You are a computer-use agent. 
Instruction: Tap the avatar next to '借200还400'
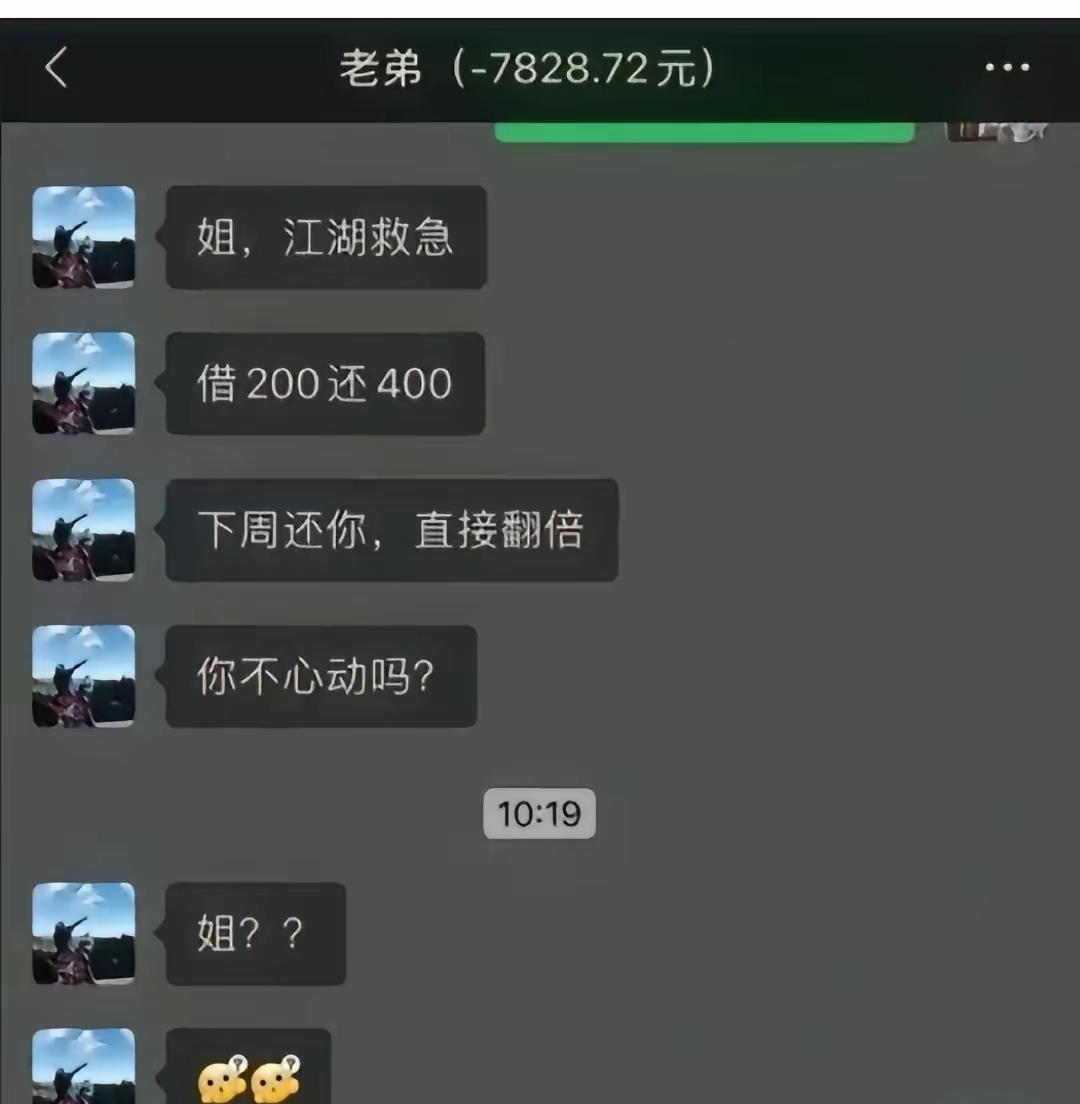point(83,383)
